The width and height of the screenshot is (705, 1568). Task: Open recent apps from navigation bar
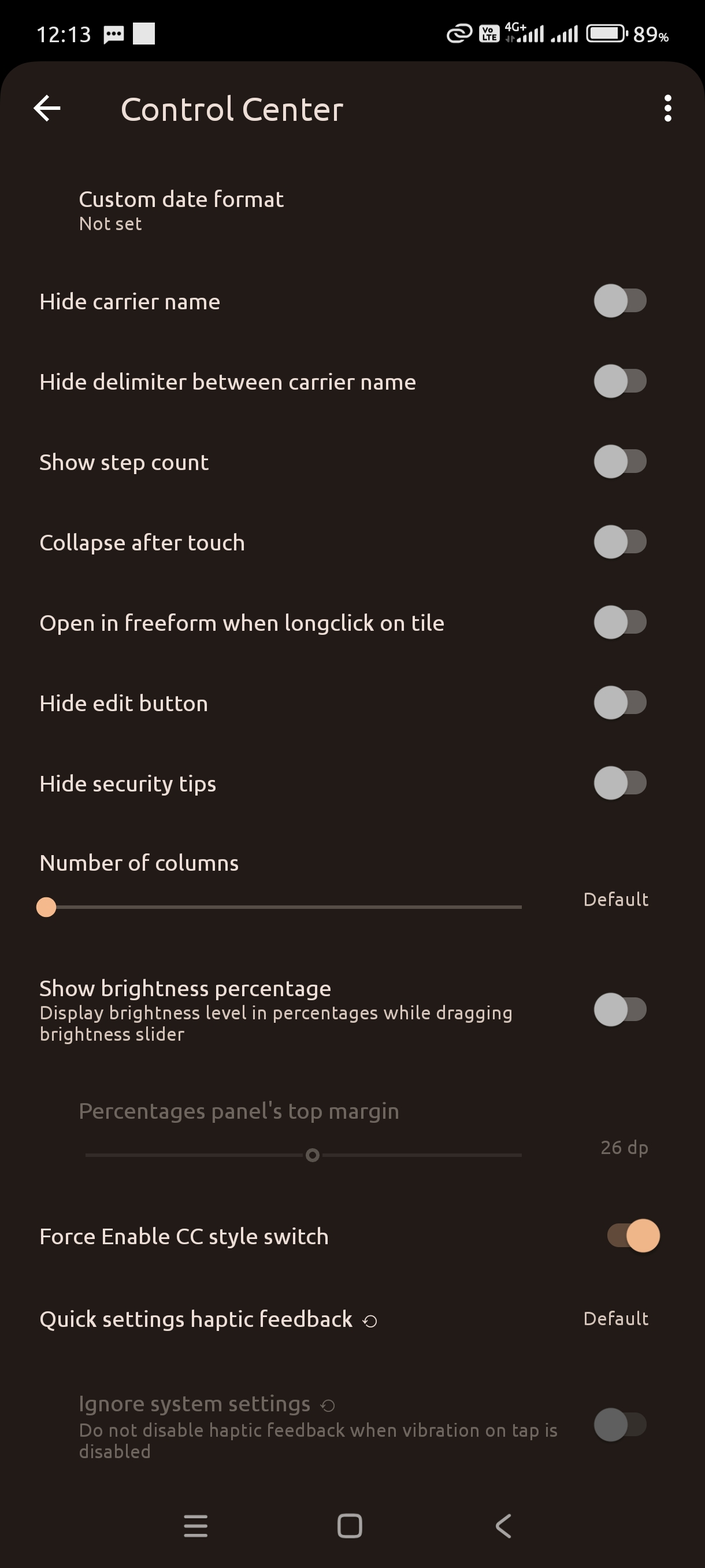pyautogui.click(x=195, y=1526)
